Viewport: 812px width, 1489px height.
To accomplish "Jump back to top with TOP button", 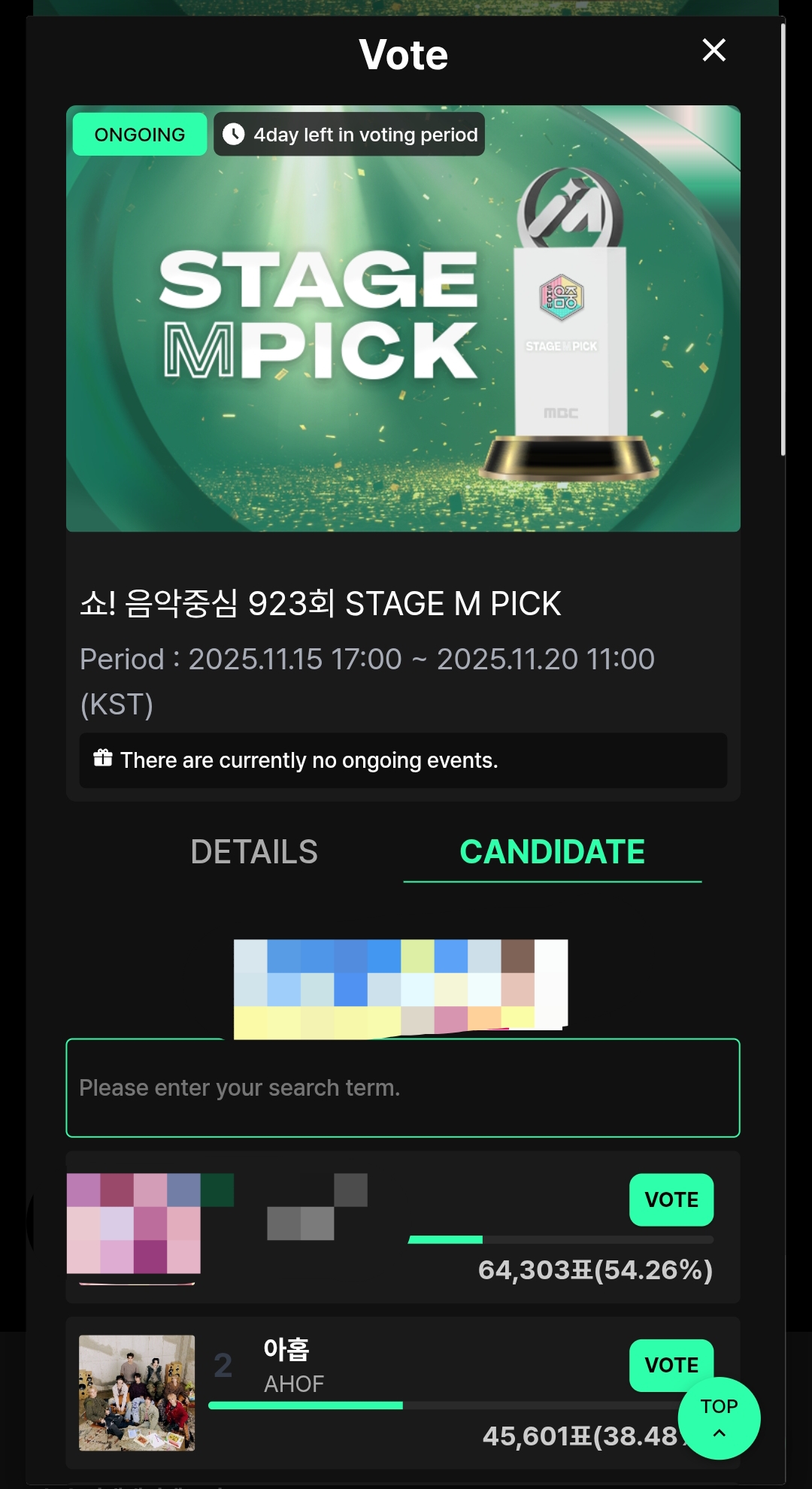I will tap(719, 1418).
